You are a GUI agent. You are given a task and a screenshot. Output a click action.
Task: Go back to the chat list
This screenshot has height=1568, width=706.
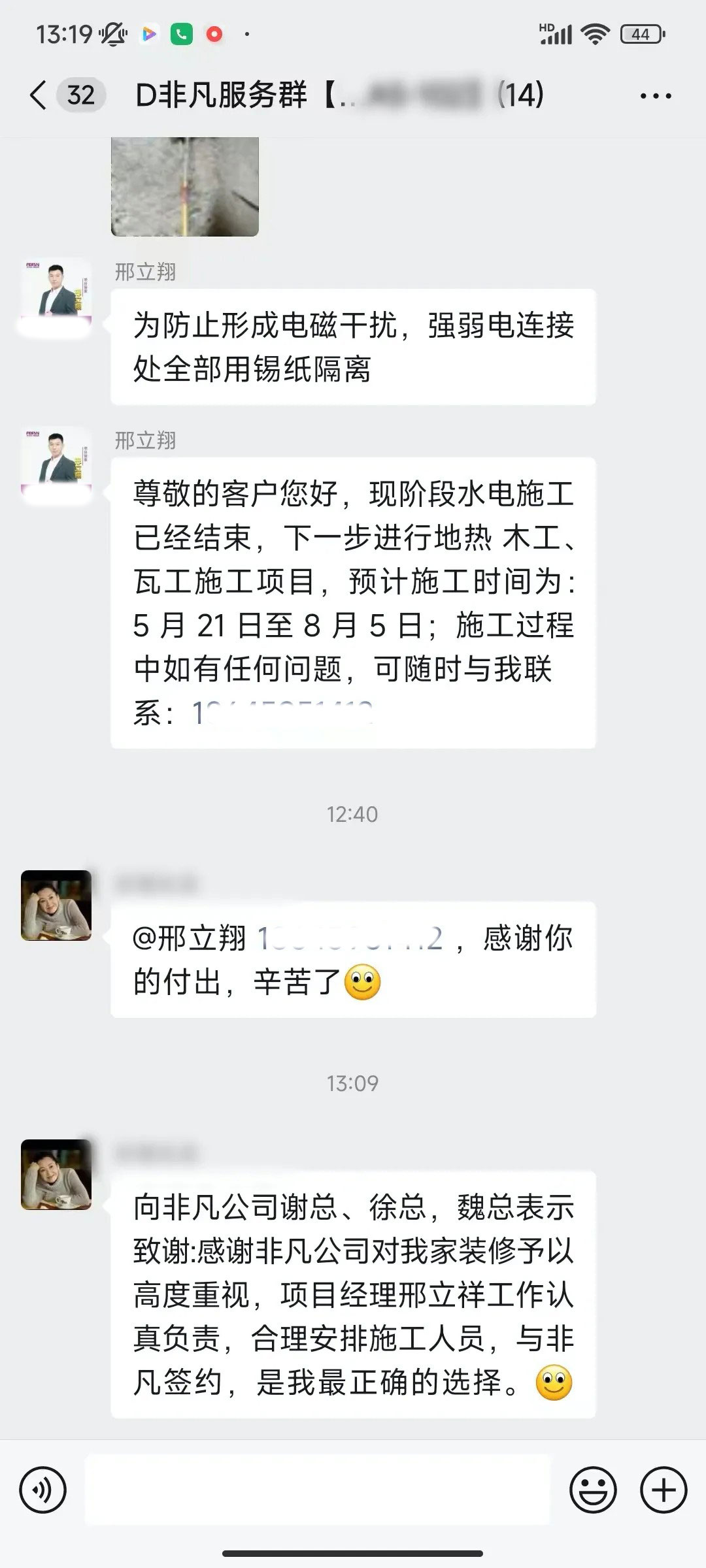coord(39,95)
